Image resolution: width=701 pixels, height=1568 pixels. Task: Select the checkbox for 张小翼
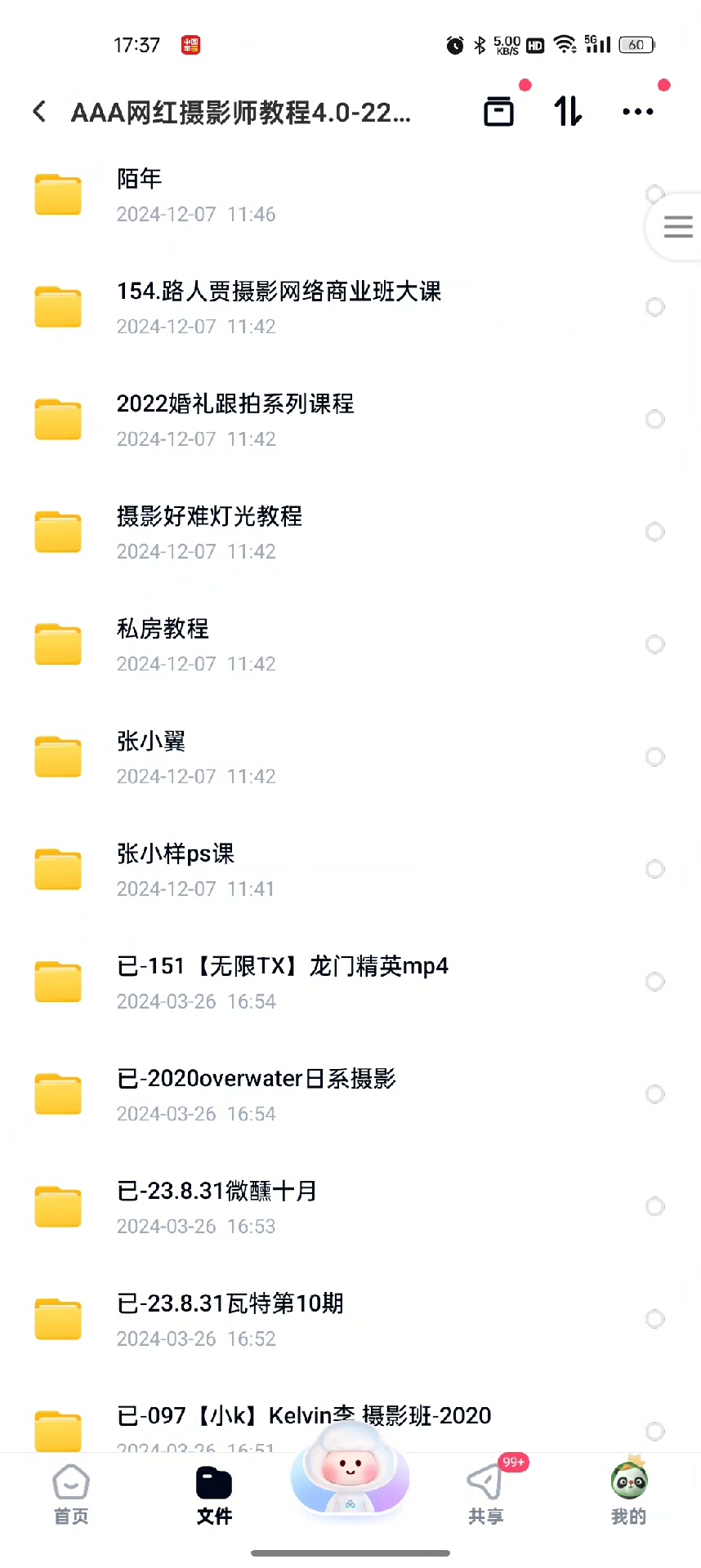[x=654, y=757]
